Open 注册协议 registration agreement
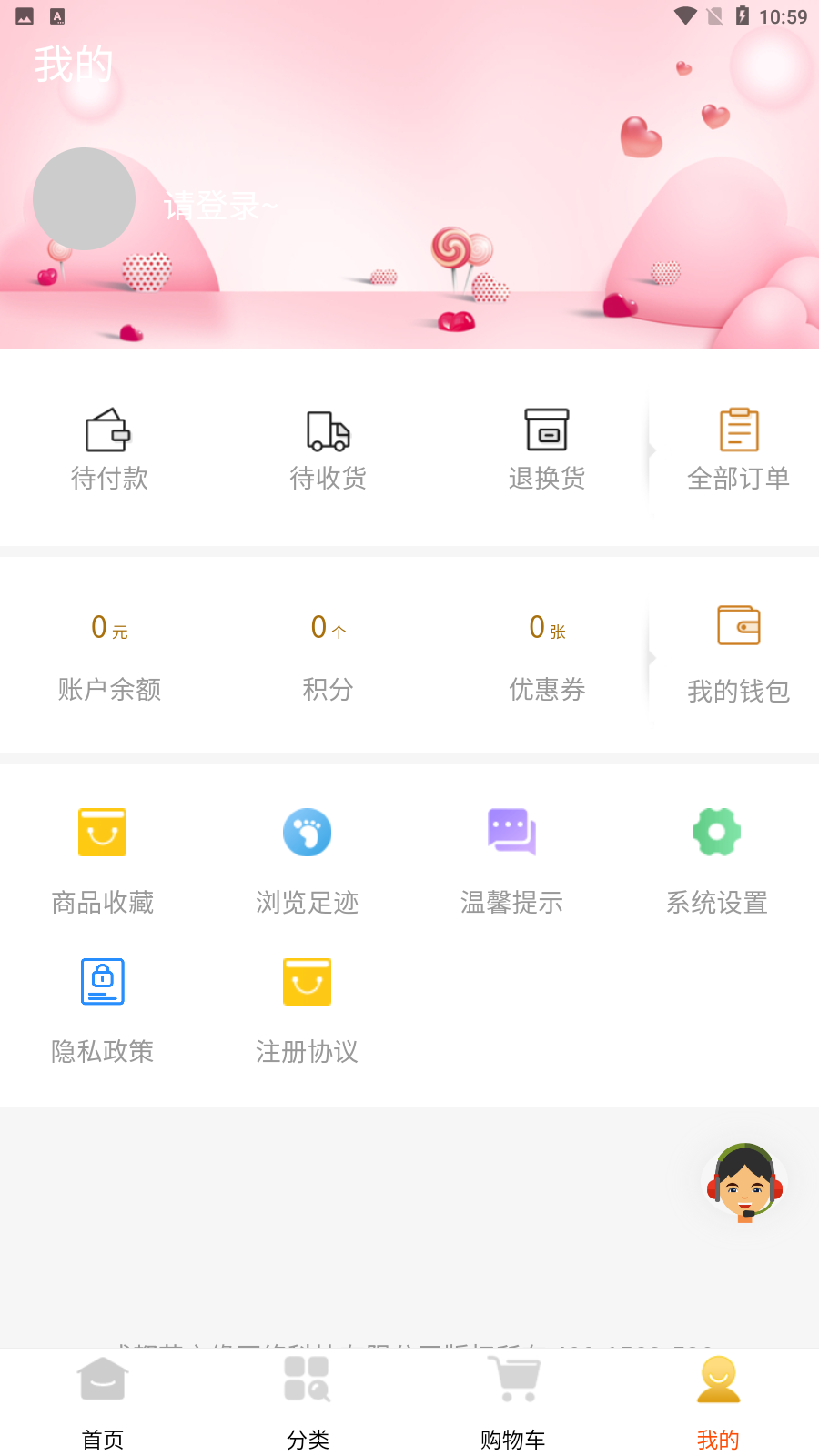Viewport: 819px width, 1456px height. (307, 1009)
